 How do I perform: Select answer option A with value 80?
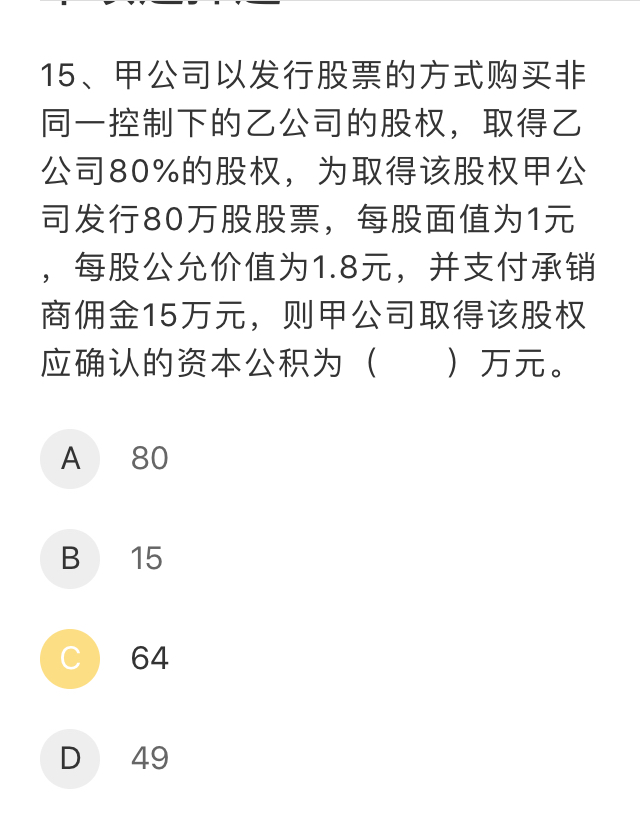tap(70, 459)
